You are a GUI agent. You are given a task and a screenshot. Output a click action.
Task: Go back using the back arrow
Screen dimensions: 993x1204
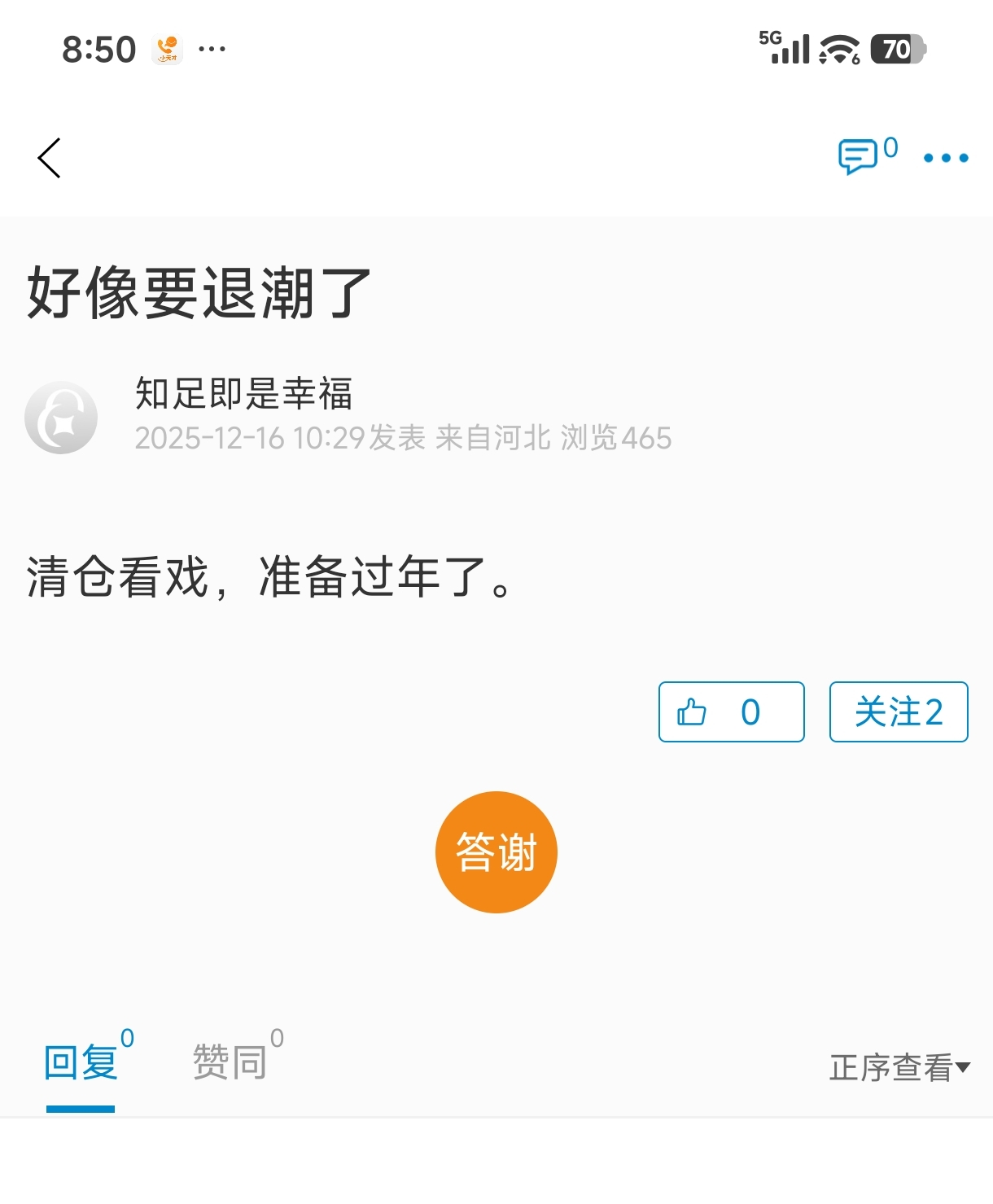pos(50,158)
